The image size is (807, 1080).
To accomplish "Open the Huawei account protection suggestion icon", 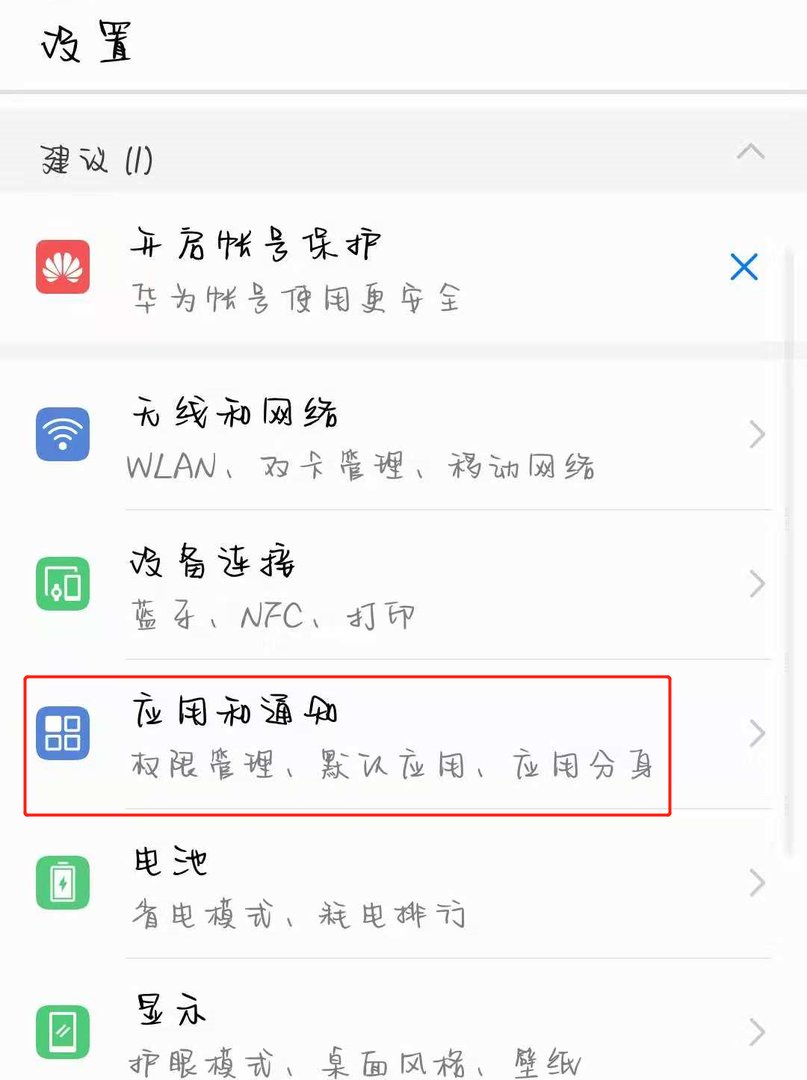I will coord(63,268).
